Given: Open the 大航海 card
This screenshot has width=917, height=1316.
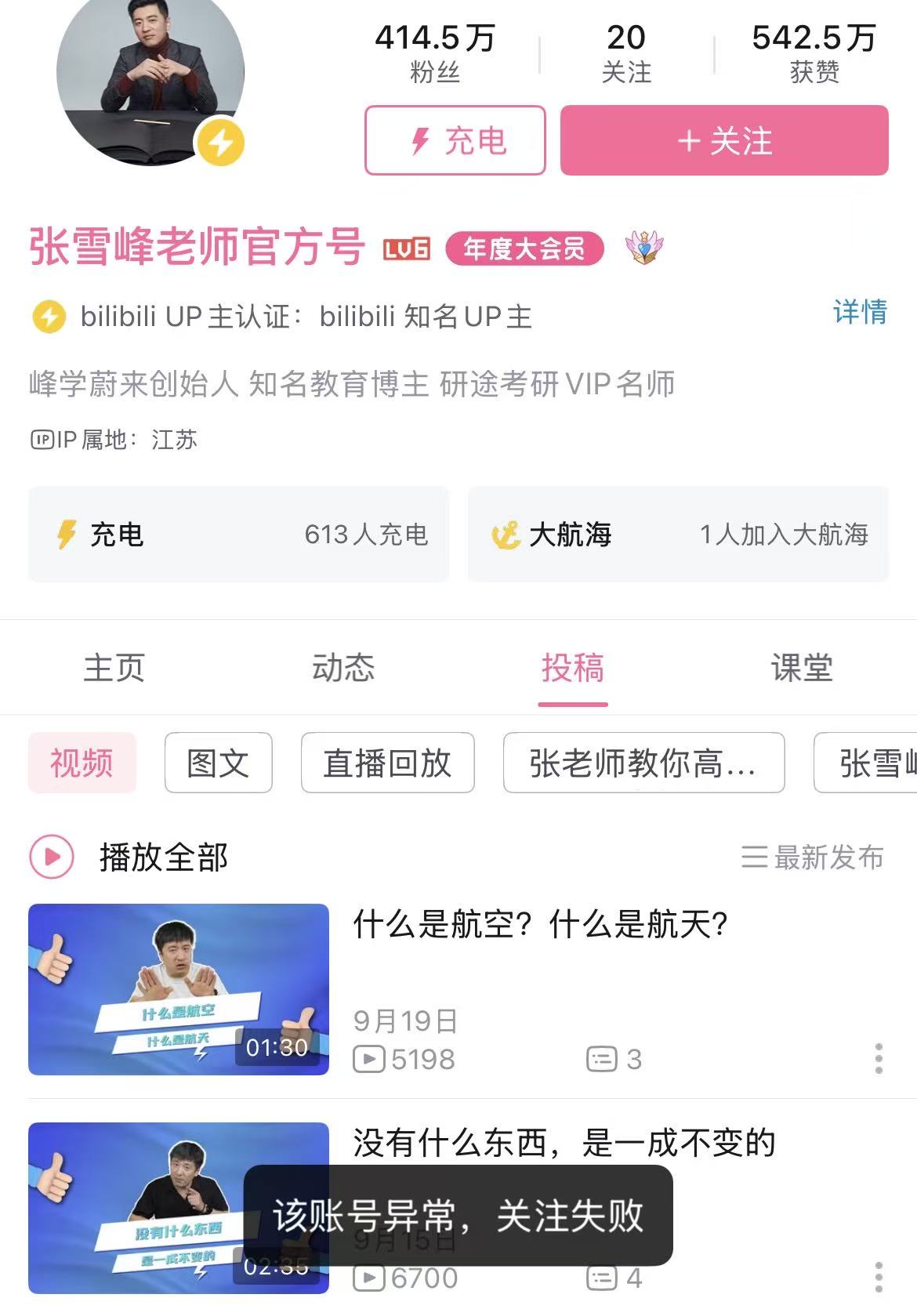Looking at the screenshot, I should coord(678,535).
